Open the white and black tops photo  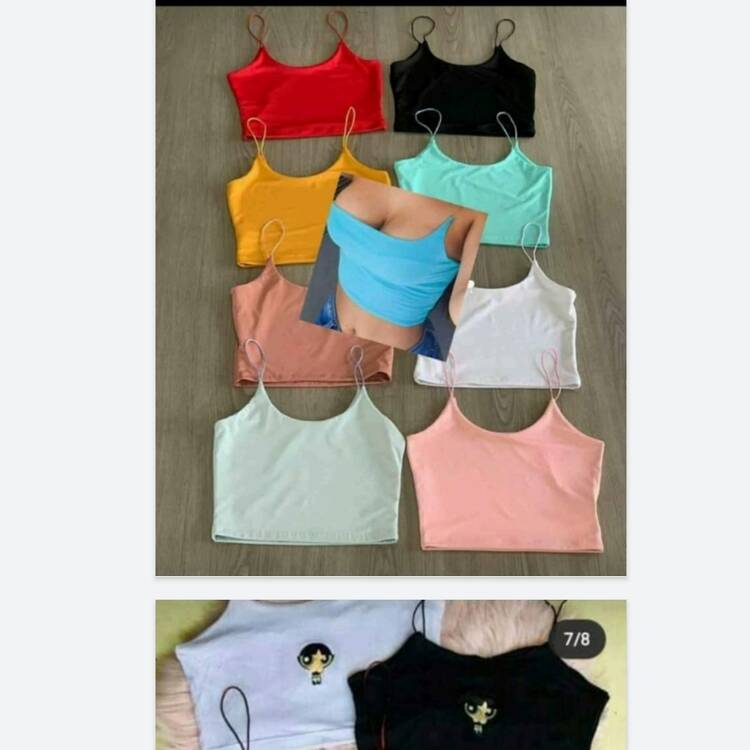390,675
